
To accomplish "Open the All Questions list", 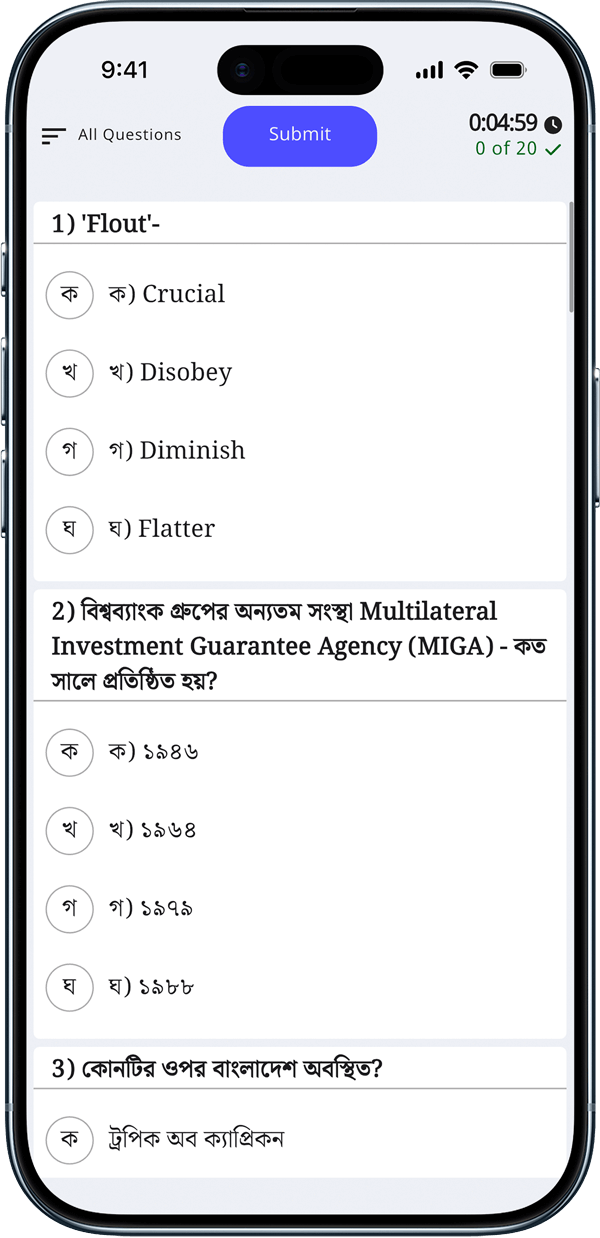I will pyautogui.click(x=111, y=135).
